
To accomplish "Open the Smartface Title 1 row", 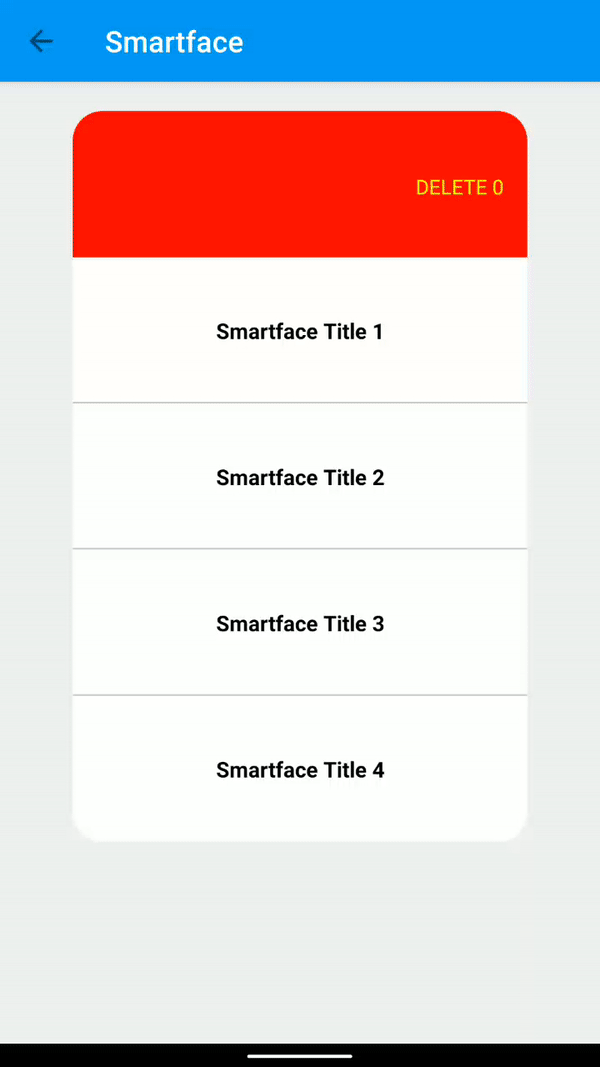I will pos(300,330).
